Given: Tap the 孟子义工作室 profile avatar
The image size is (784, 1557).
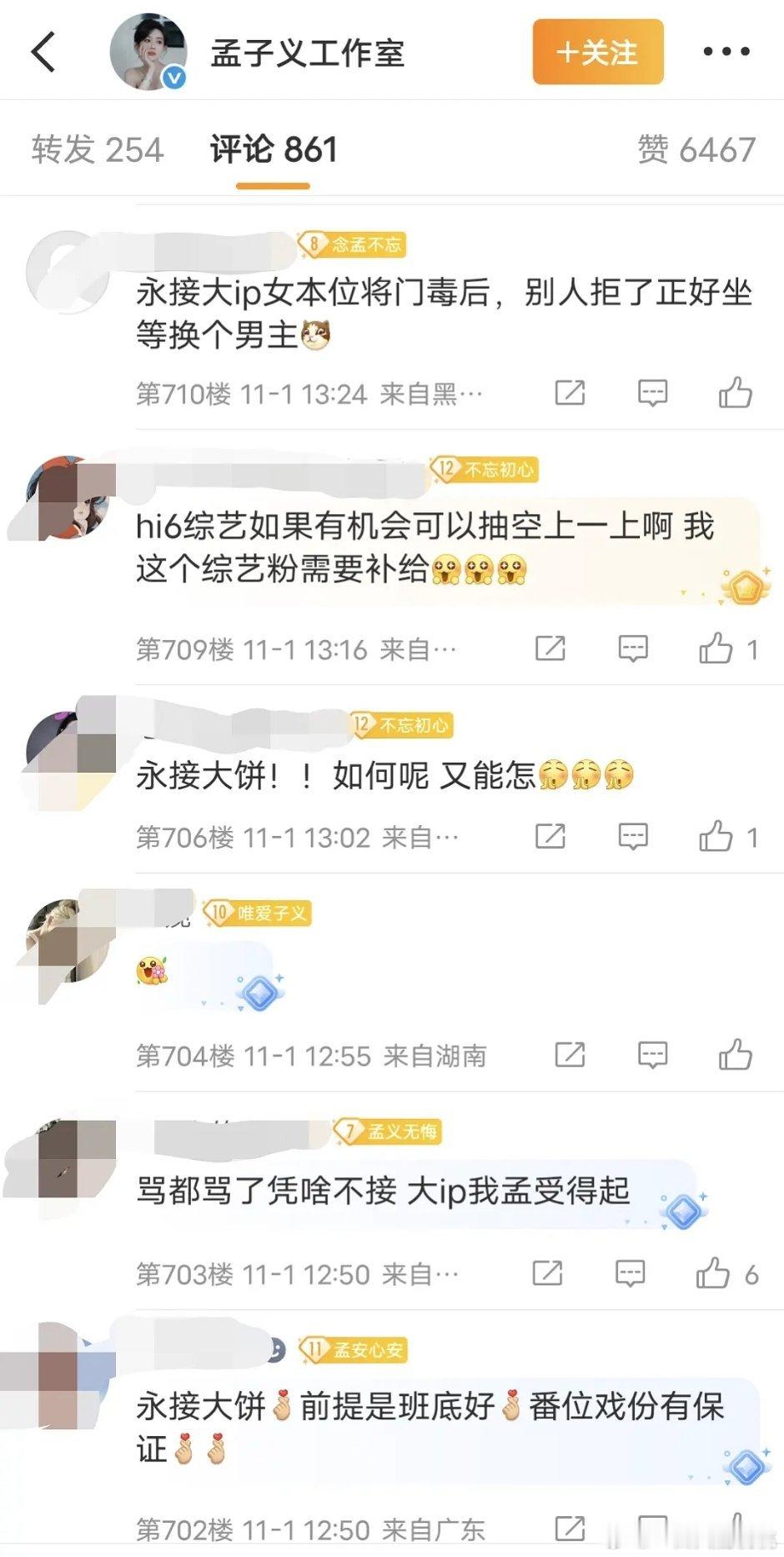Looking at the screenshot, I should 148,52.
